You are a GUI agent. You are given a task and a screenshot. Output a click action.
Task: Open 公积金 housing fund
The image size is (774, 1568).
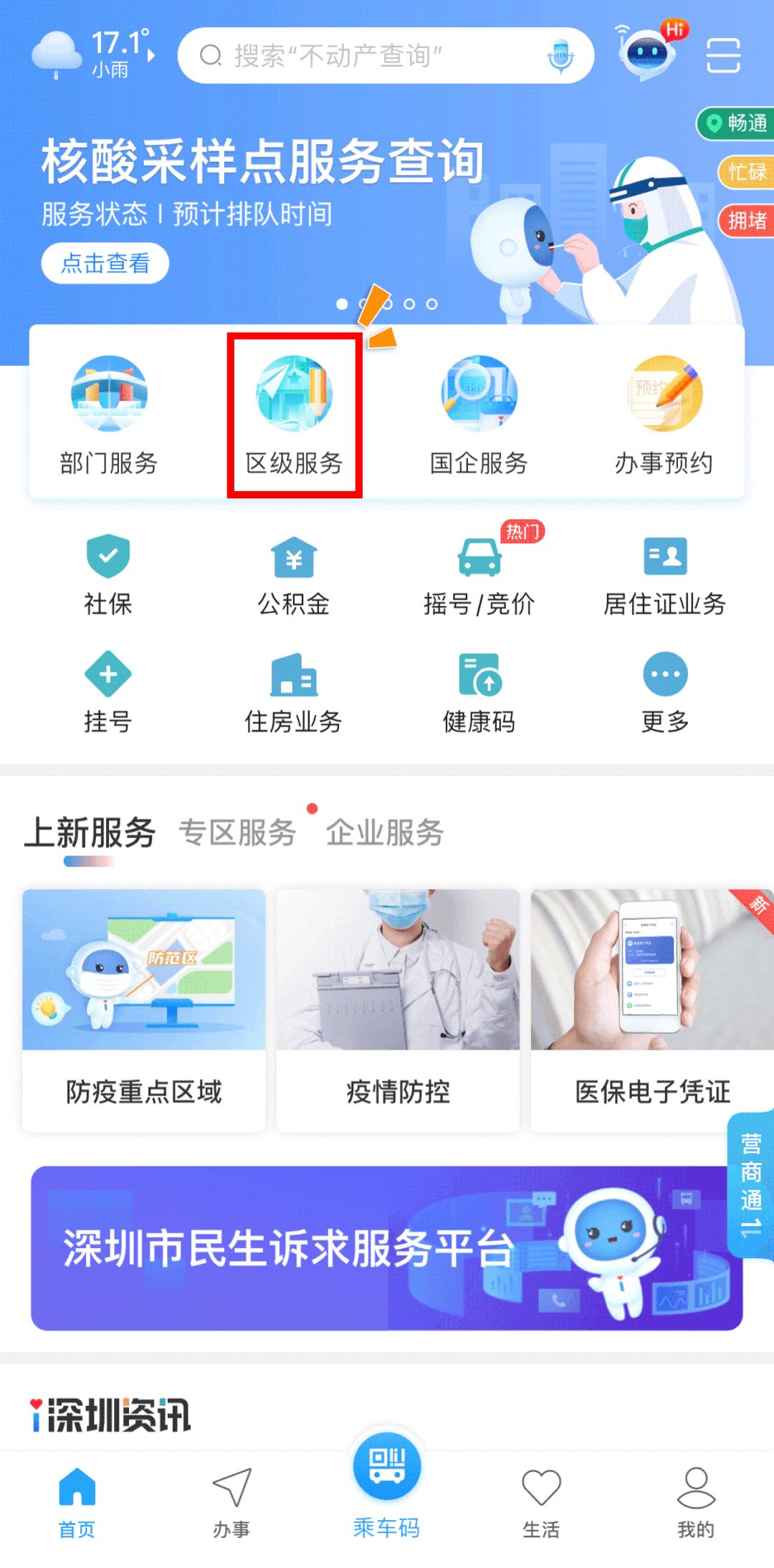pos(294,575)
